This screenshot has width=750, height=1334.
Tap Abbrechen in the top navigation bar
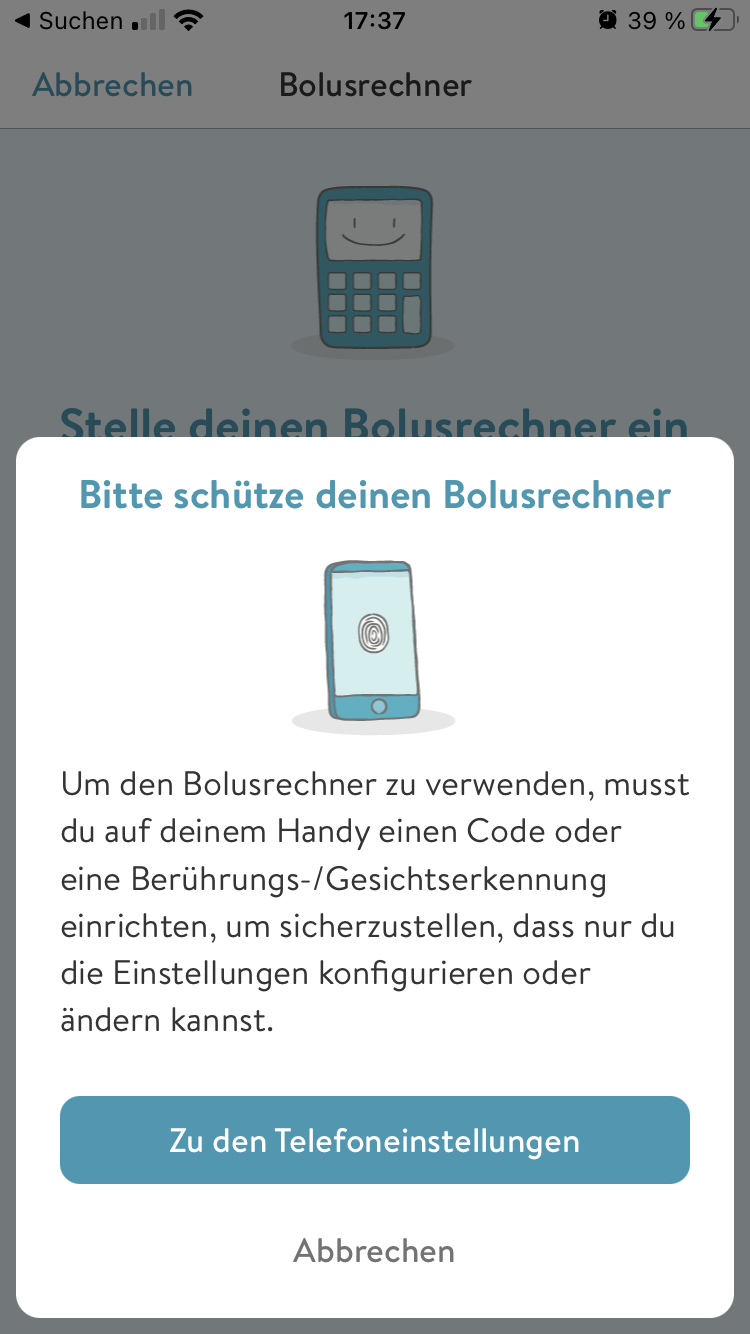pos(112,85)
